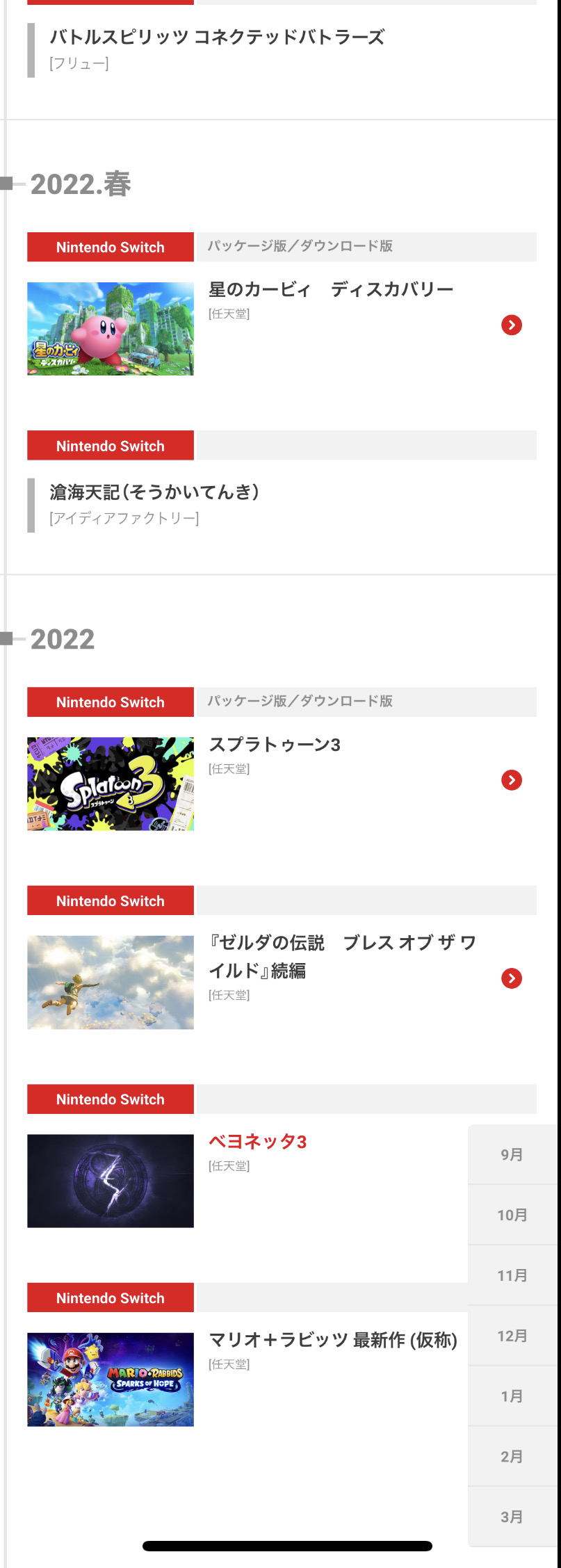
Task: Open ベヨネッタ3 title link
Action: point(258,1142)
